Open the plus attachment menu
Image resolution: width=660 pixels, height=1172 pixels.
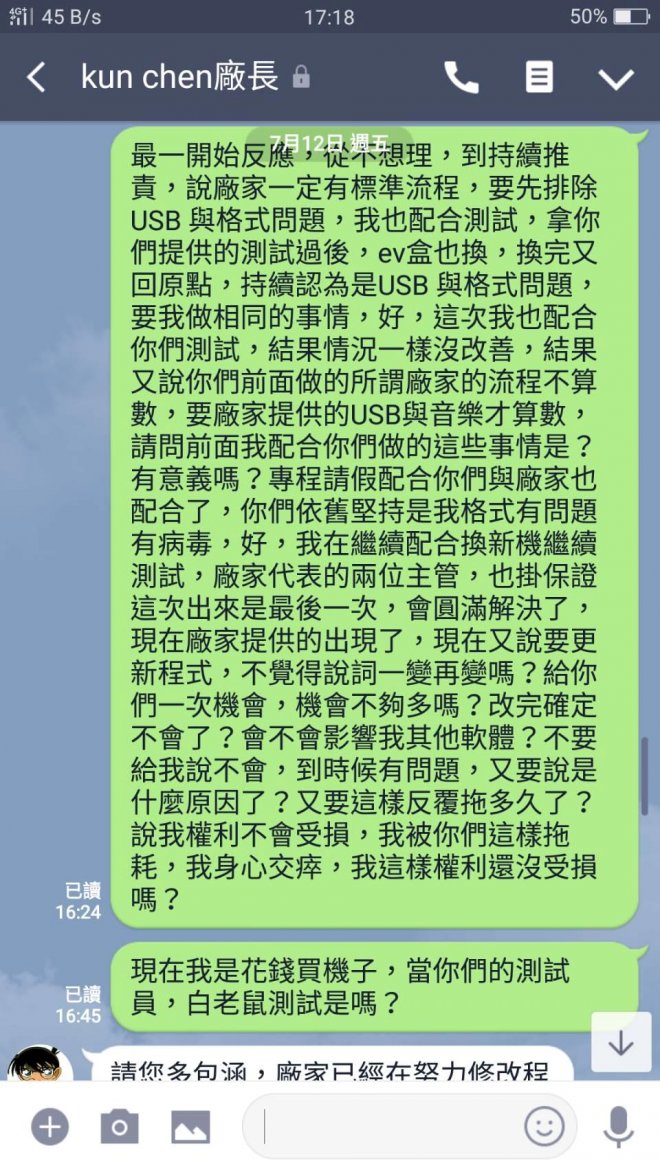[x=49, y=1128]
